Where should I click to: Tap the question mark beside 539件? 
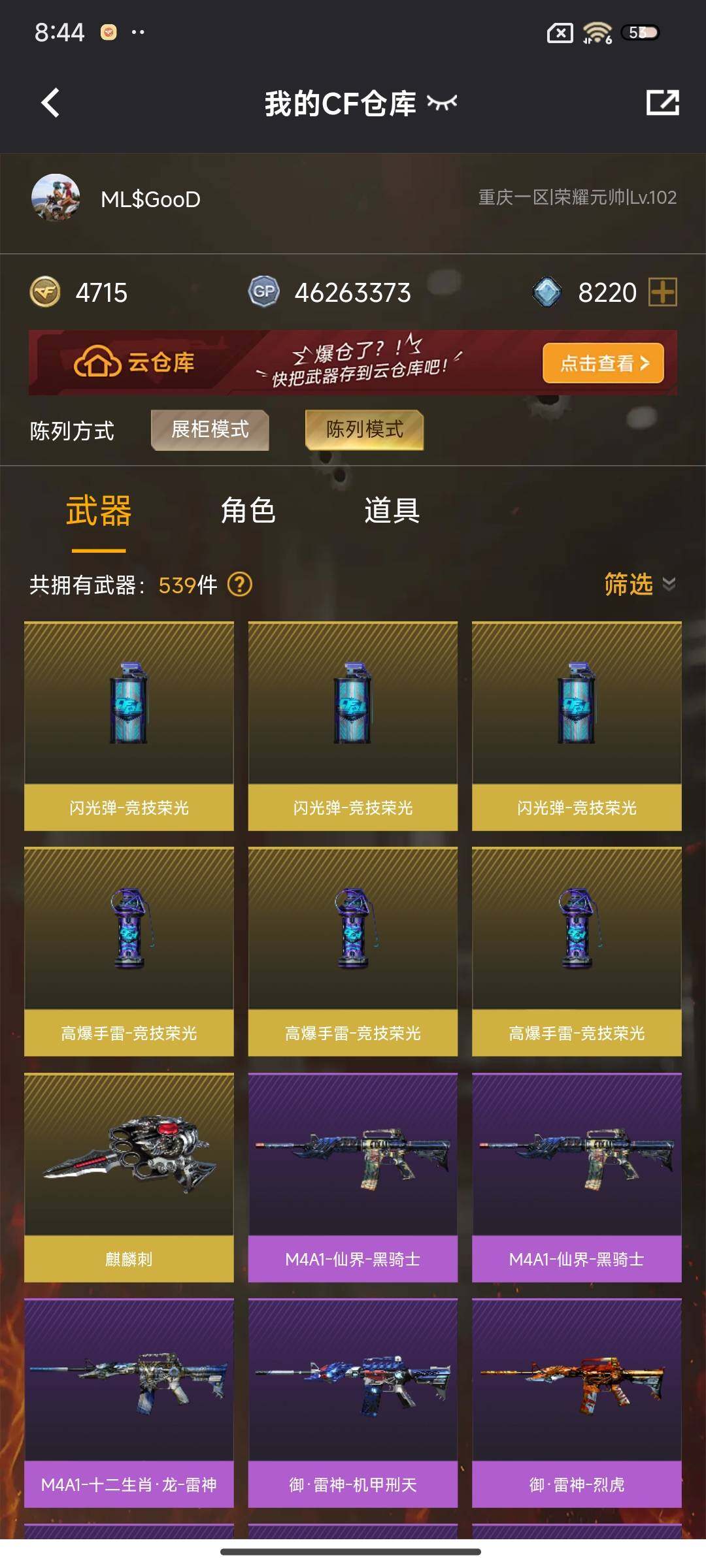(240, 584)
